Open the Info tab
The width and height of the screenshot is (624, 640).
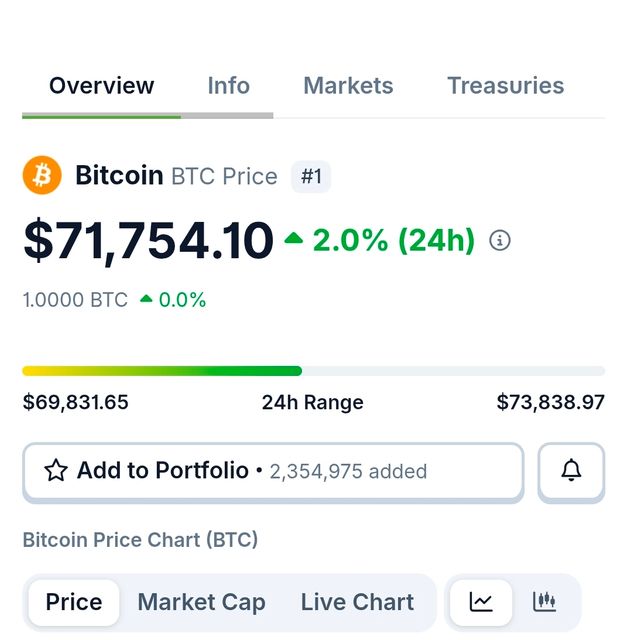(x=228, y=86)
